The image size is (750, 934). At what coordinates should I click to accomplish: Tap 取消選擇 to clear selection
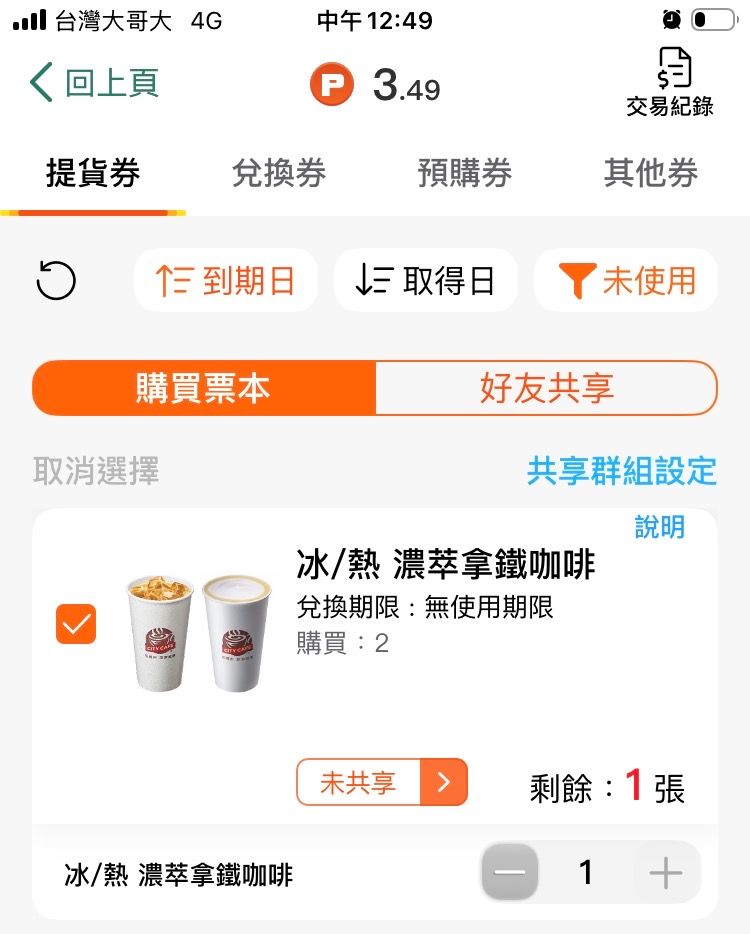[x=96, y=471]
